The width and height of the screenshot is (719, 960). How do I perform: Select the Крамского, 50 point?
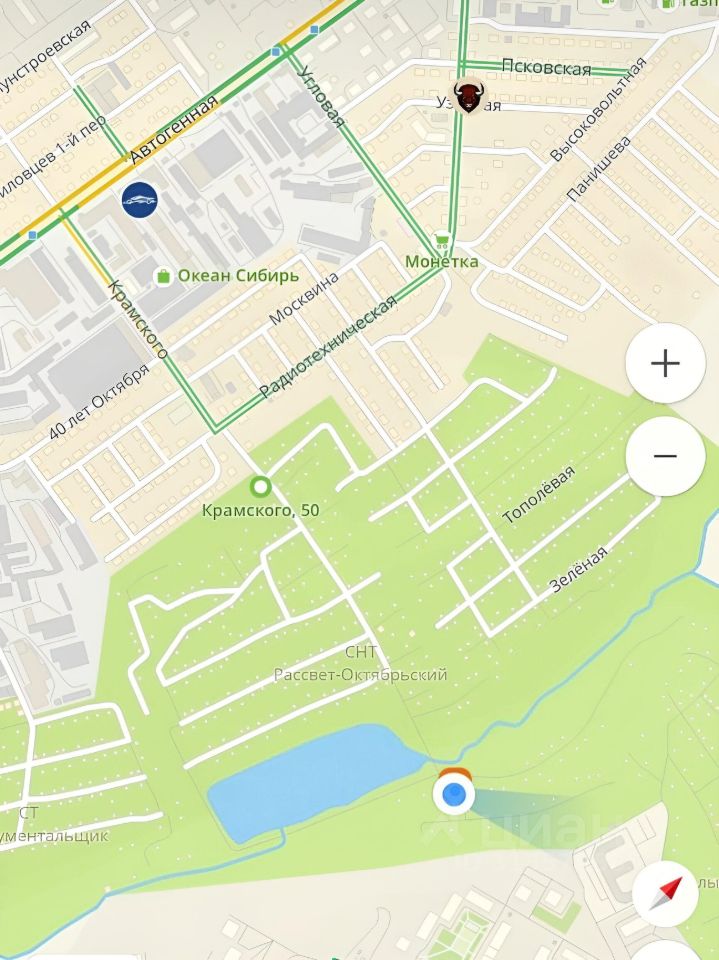click(x=261, y=487)
